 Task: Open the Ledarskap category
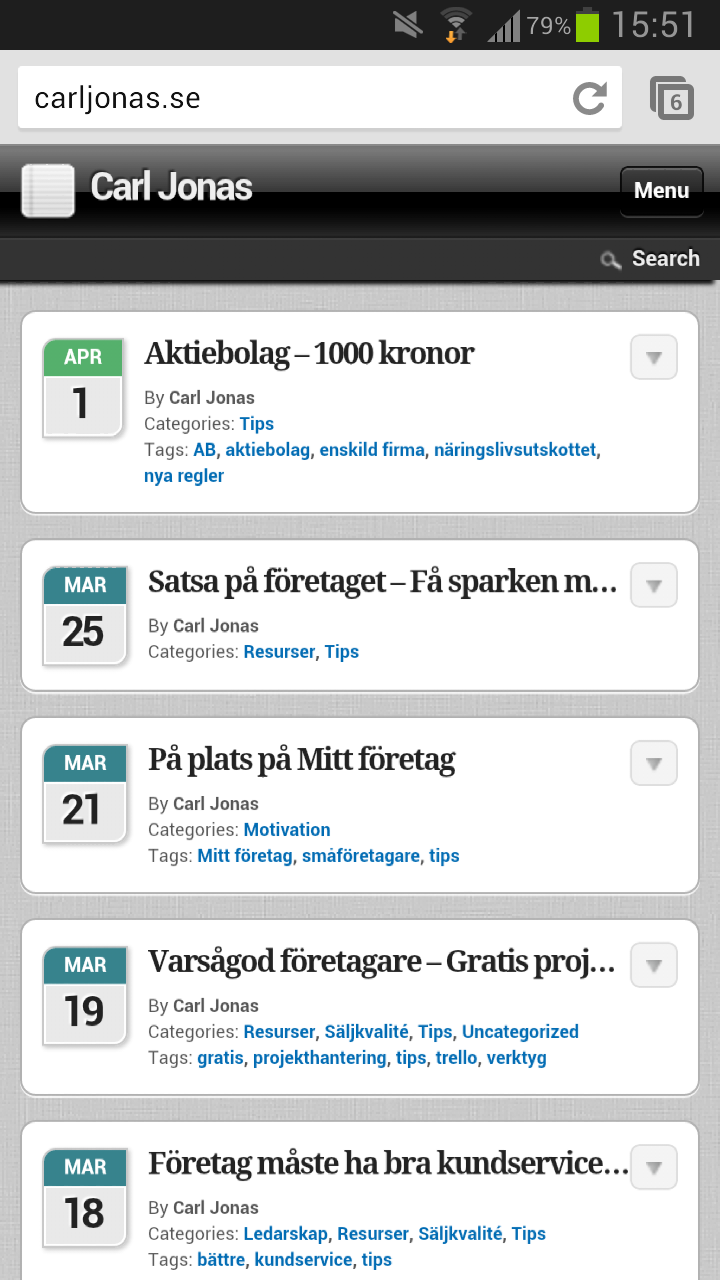tap(286, 1234)
